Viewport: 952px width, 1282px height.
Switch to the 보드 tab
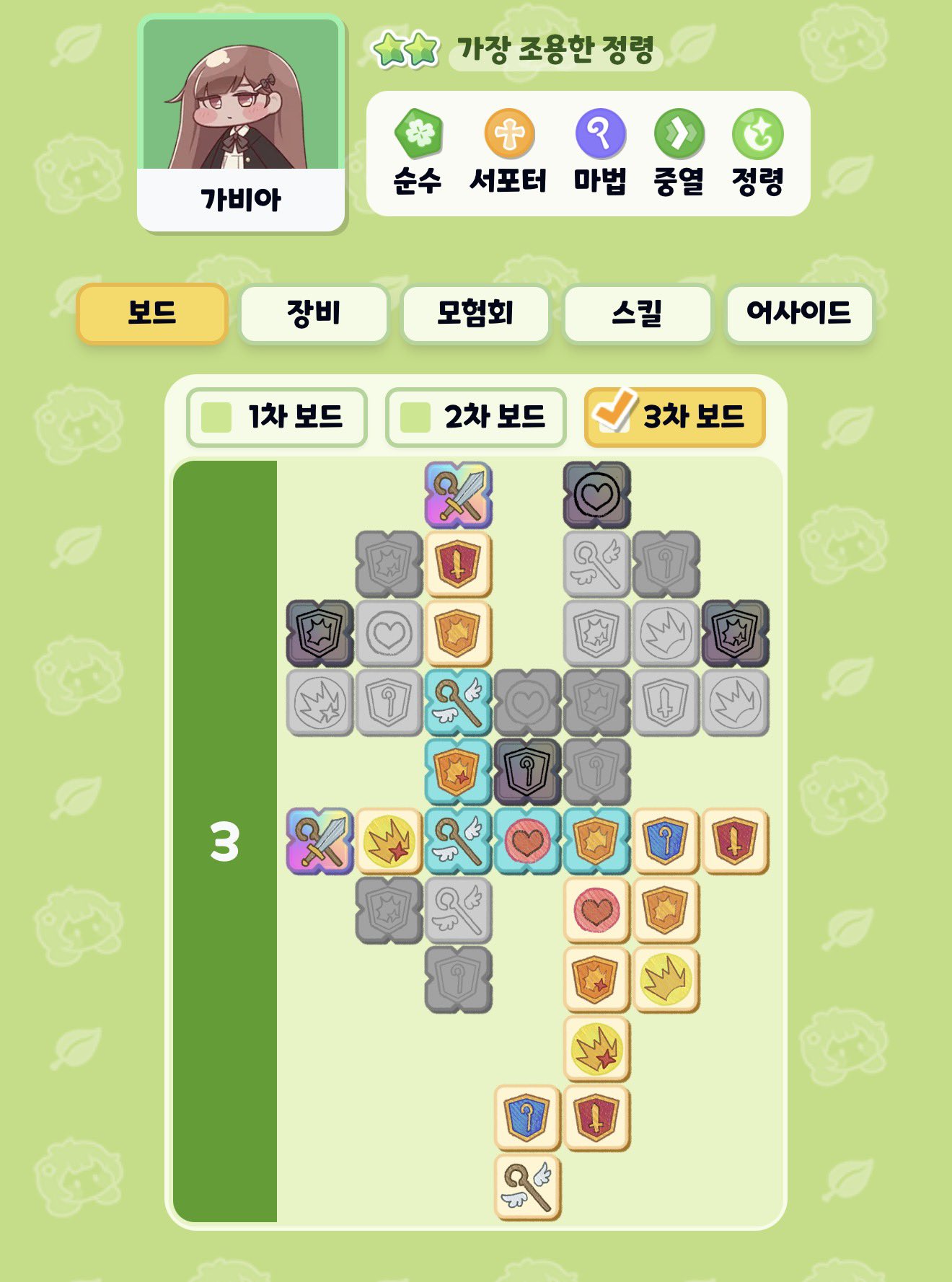pyautogui.click(x=152, y=314)
